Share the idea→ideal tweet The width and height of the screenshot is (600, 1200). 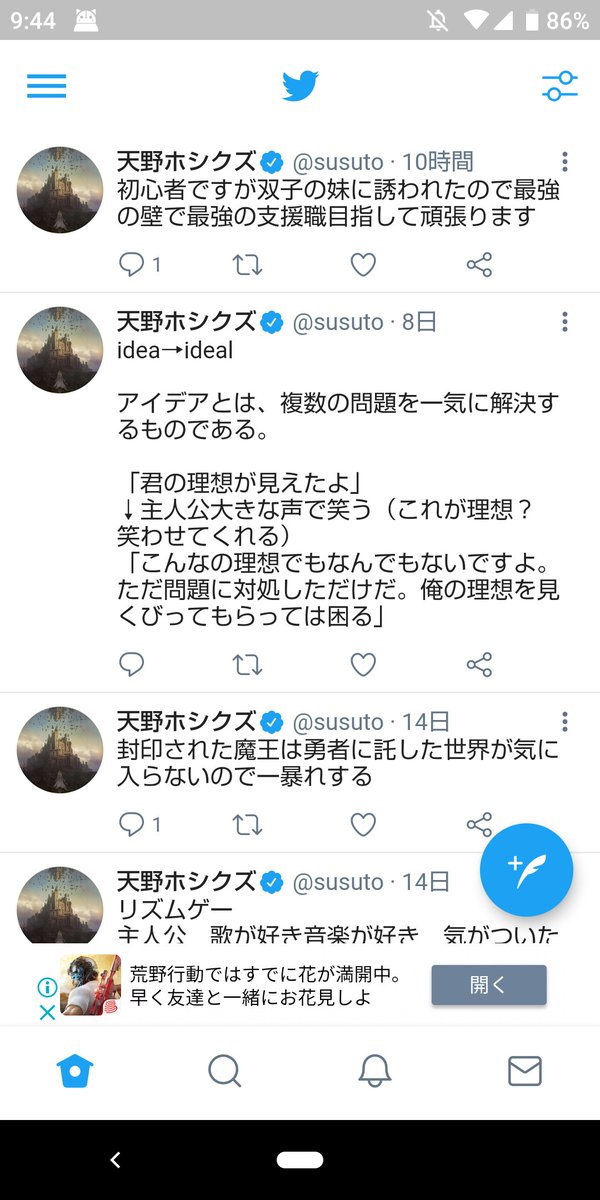click(x=479, y=665)
